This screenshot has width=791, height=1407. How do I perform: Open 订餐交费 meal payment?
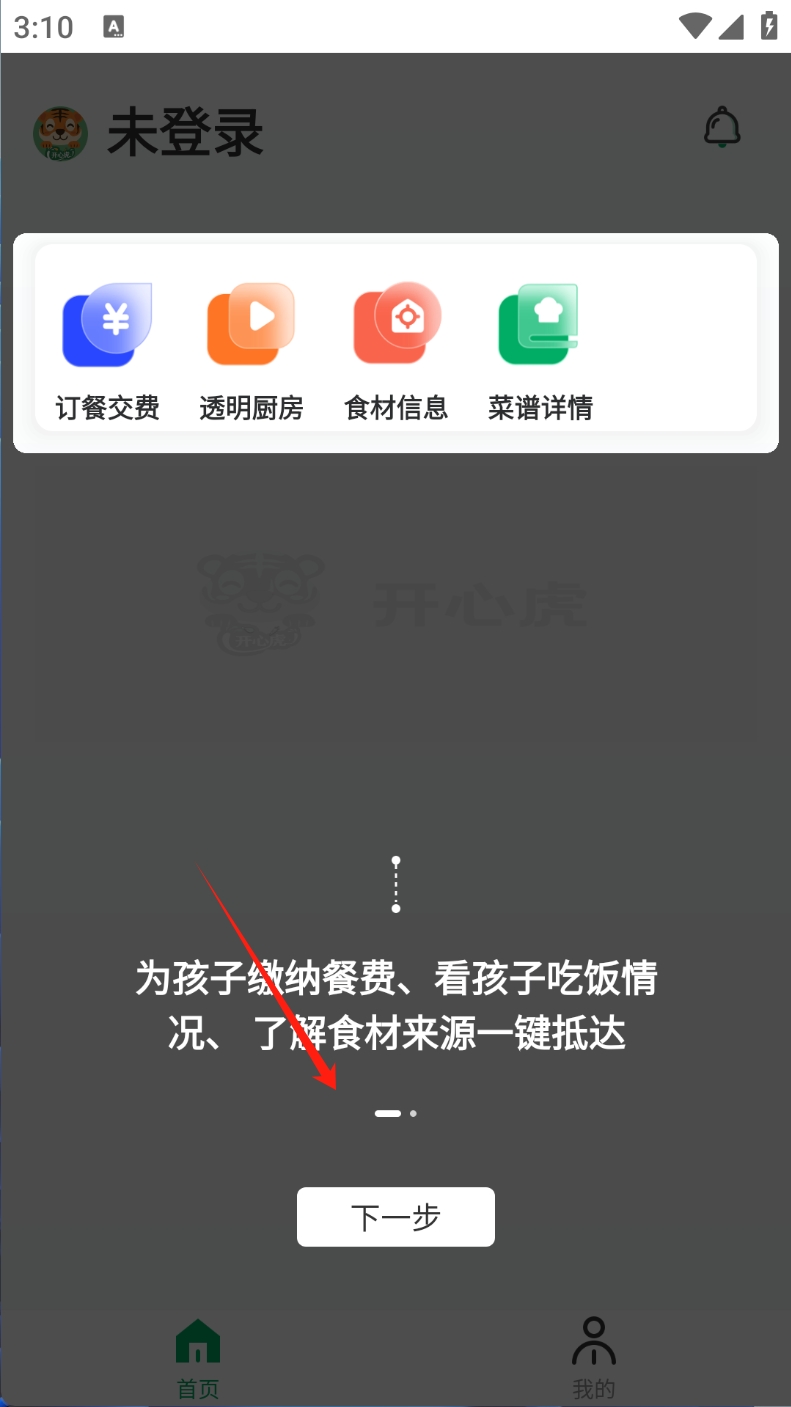coord(107,351)
